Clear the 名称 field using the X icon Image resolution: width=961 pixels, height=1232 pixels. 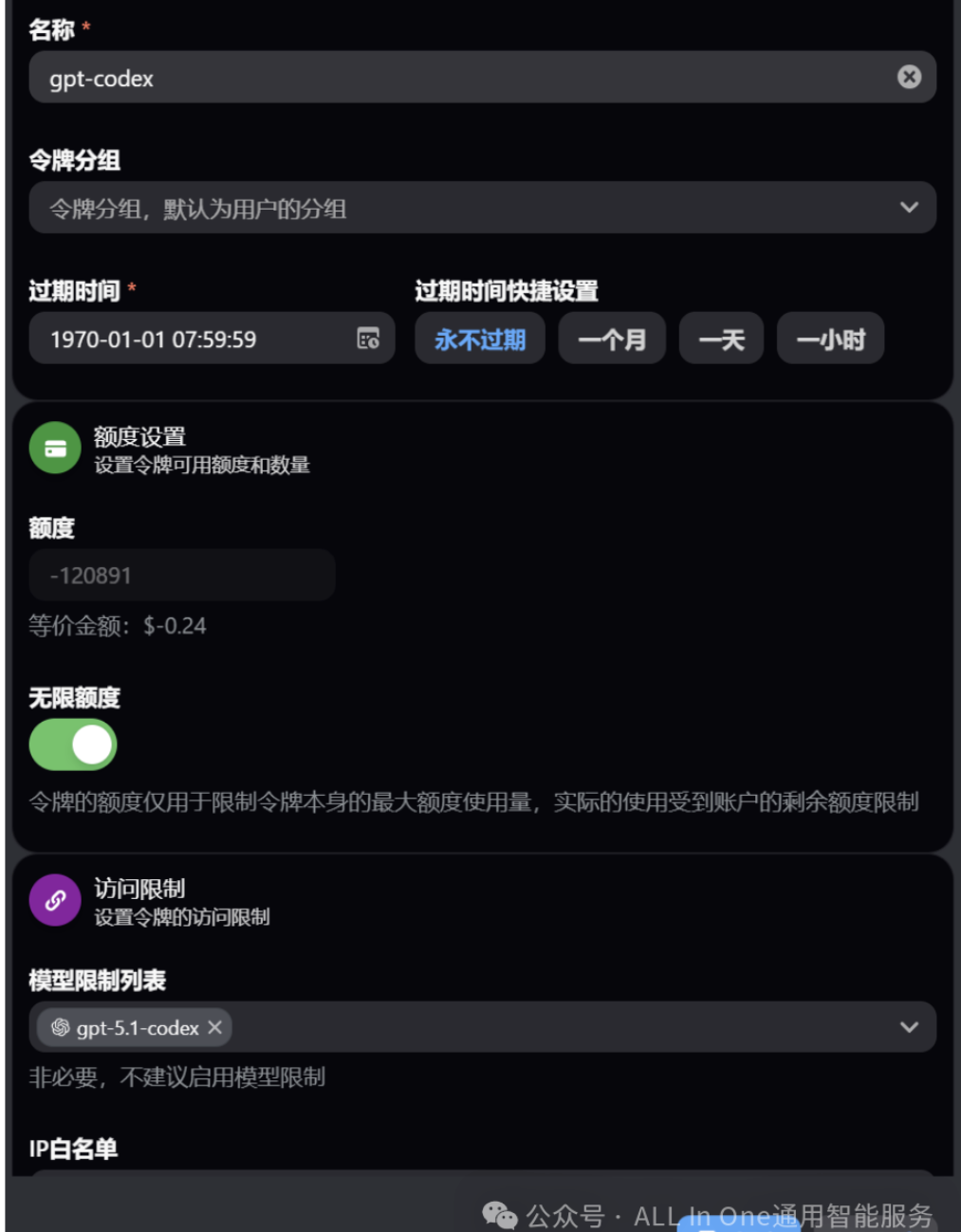point(909,77)
